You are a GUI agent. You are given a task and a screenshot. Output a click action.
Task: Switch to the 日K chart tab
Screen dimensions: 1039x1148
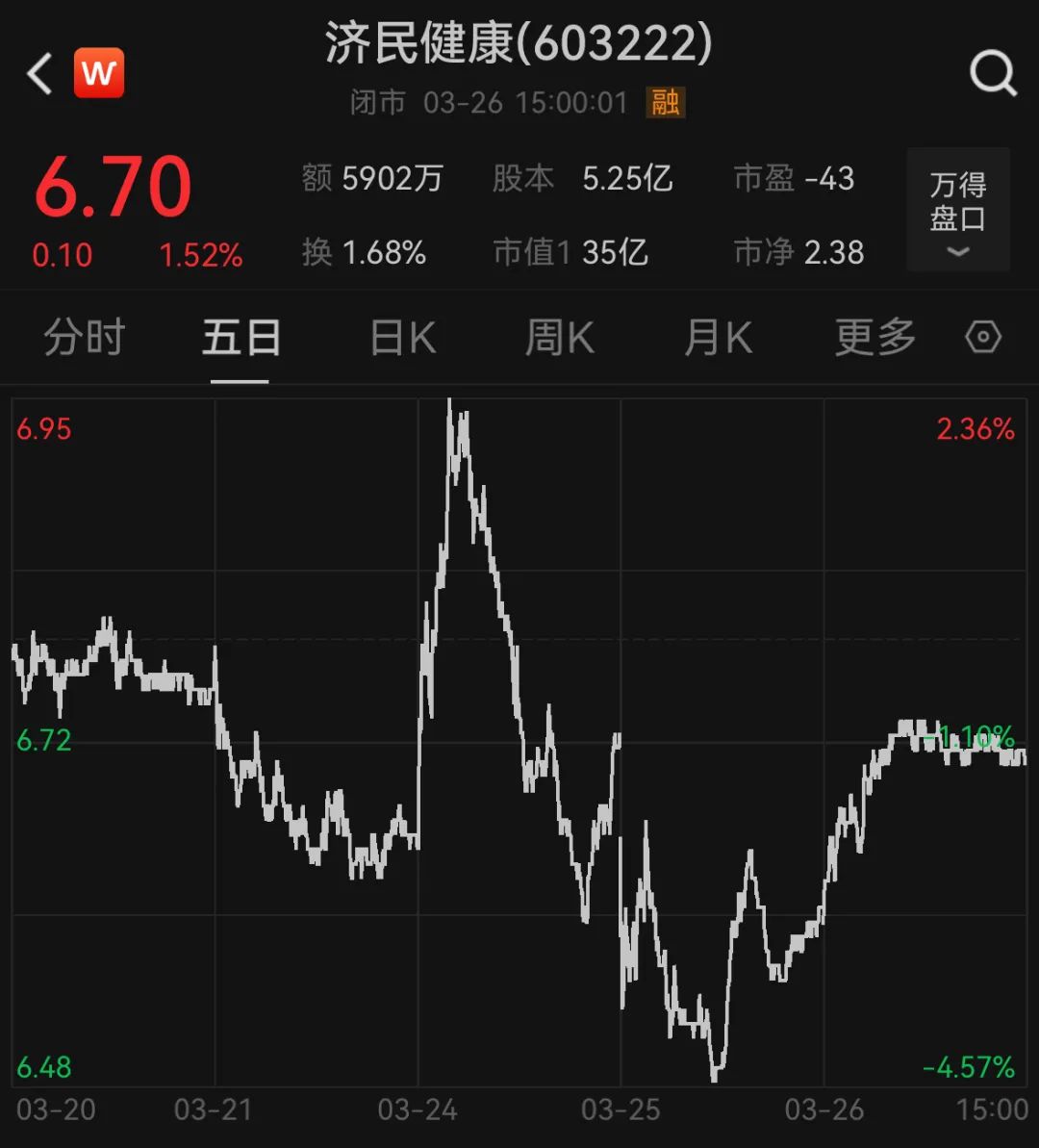tap(402, 338)
